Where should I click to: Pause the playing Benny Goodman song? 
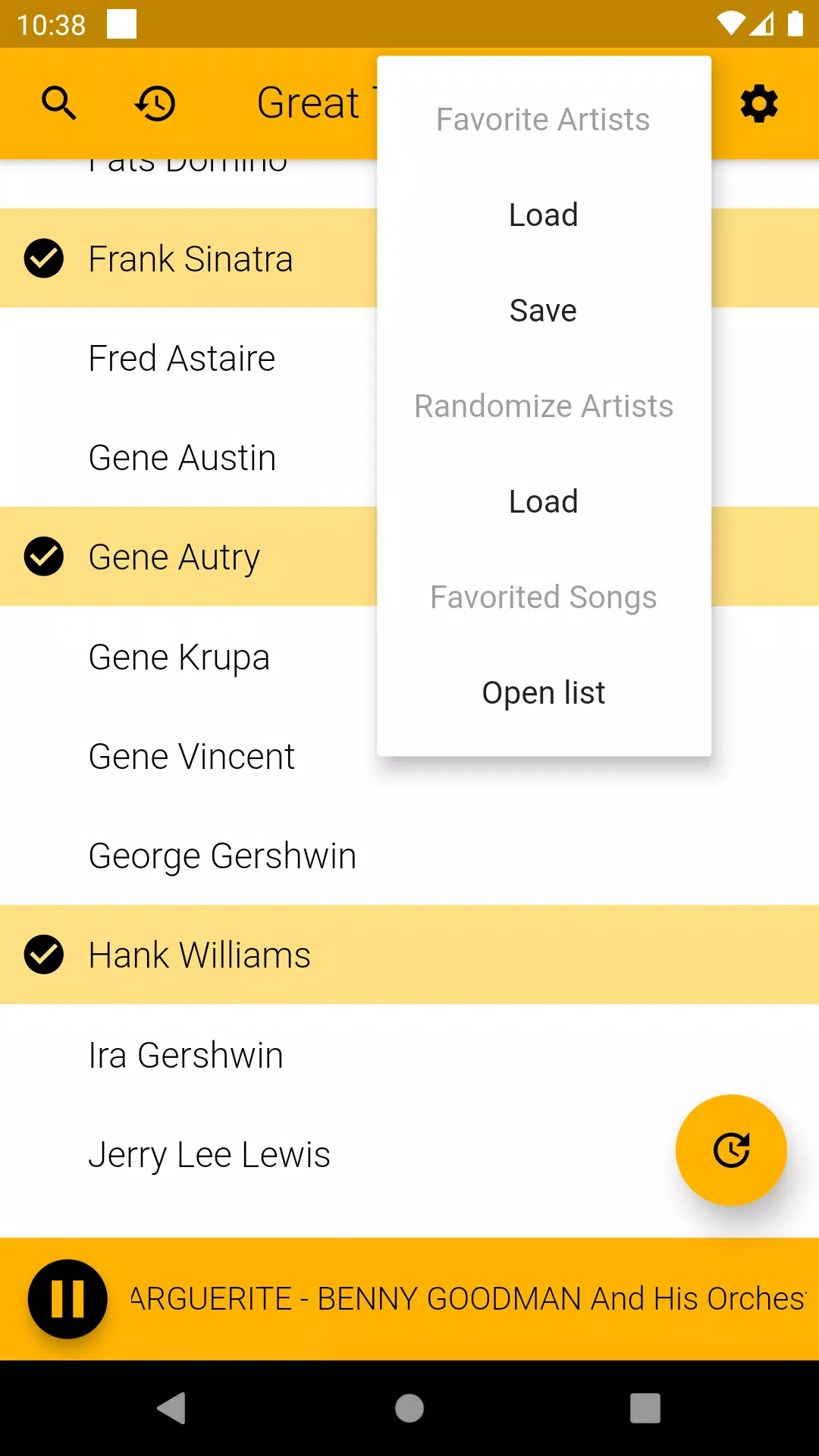click(x=67, y=1299)
